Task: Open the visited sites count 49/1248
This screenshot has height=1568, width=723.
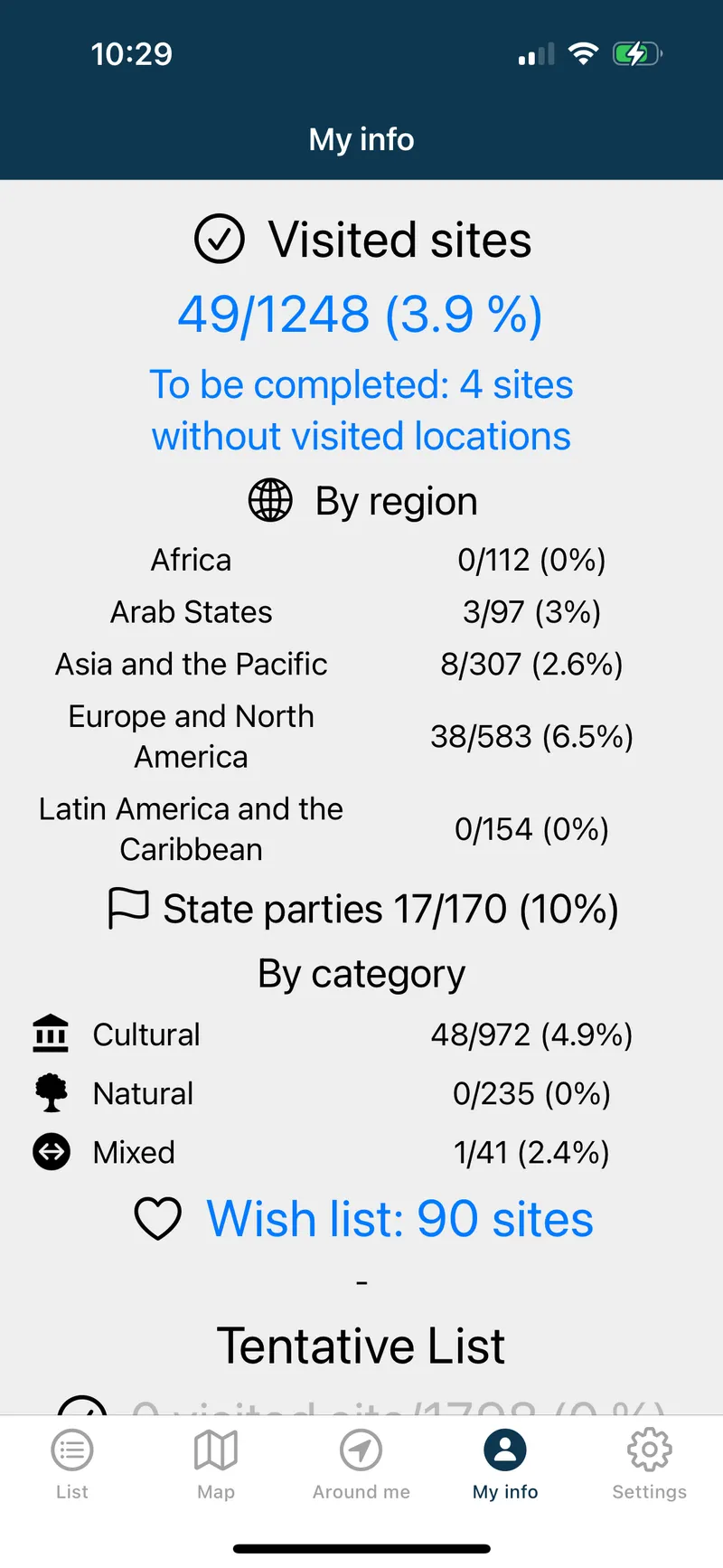Action: tap(360, 315)
